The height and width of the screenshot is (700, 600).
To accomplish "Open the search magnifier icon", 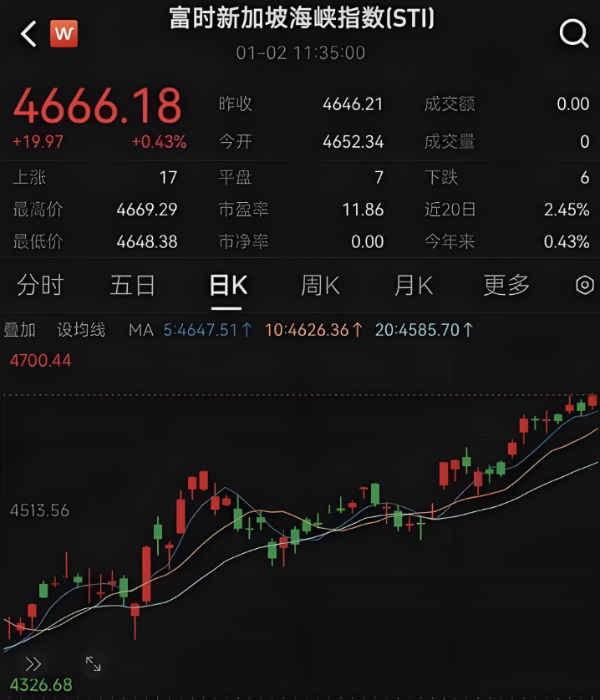I will tap(573, 35).
